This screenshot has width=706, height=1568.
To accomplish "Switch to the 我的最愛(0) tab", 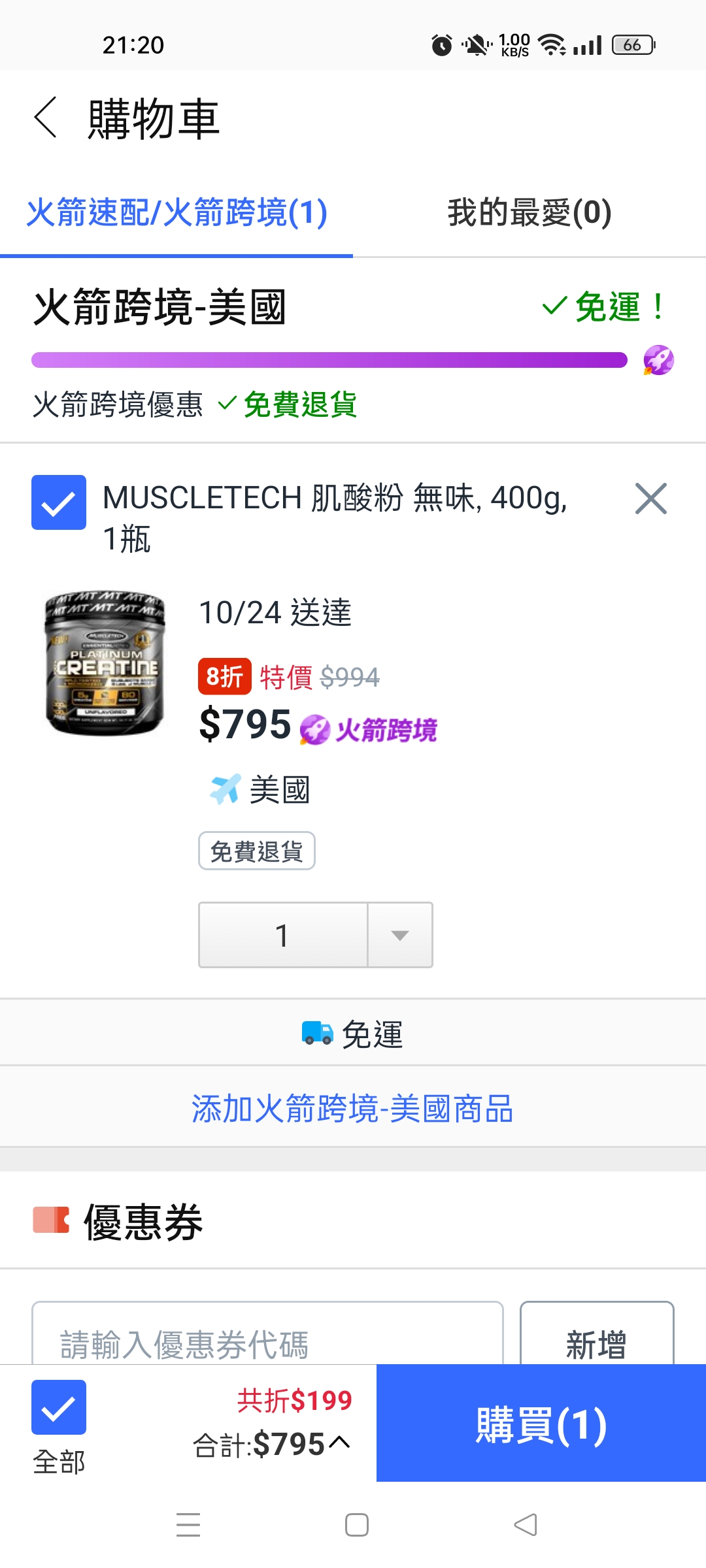I will tap(529, 212).
